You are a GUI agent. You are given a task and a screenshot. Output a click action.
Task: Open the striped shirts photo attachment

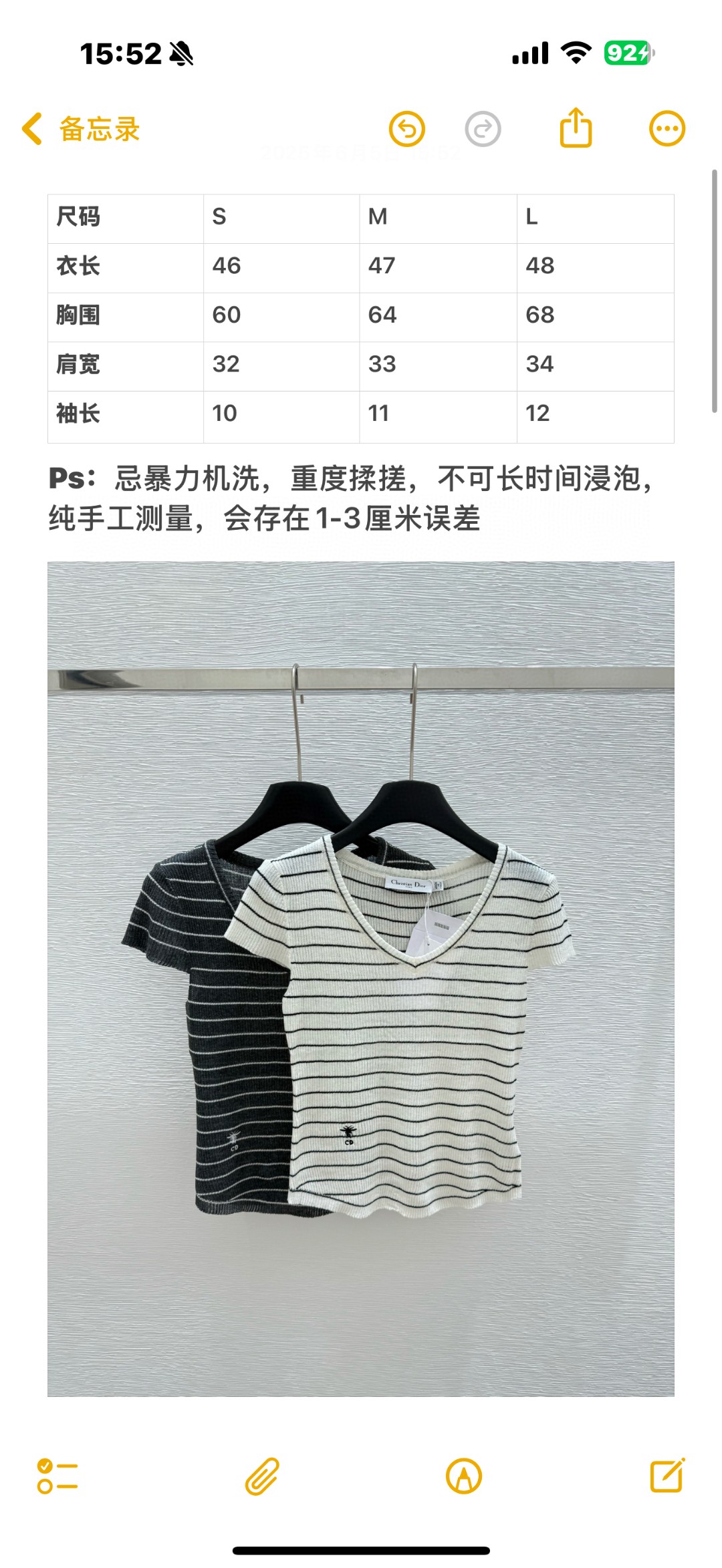click(361, 979)
